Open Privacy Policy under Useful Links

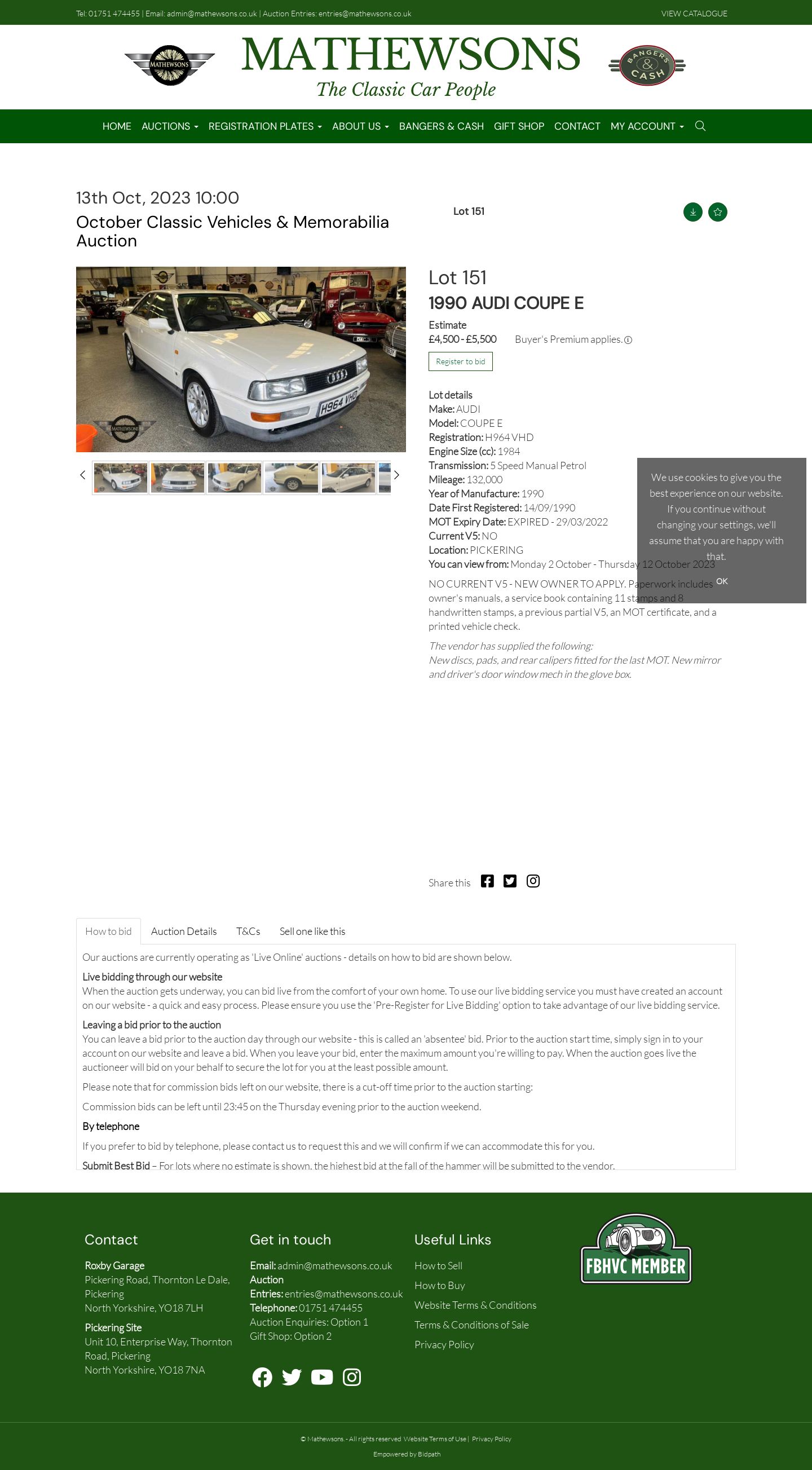pyautogui.click(x=444, y=1345)
